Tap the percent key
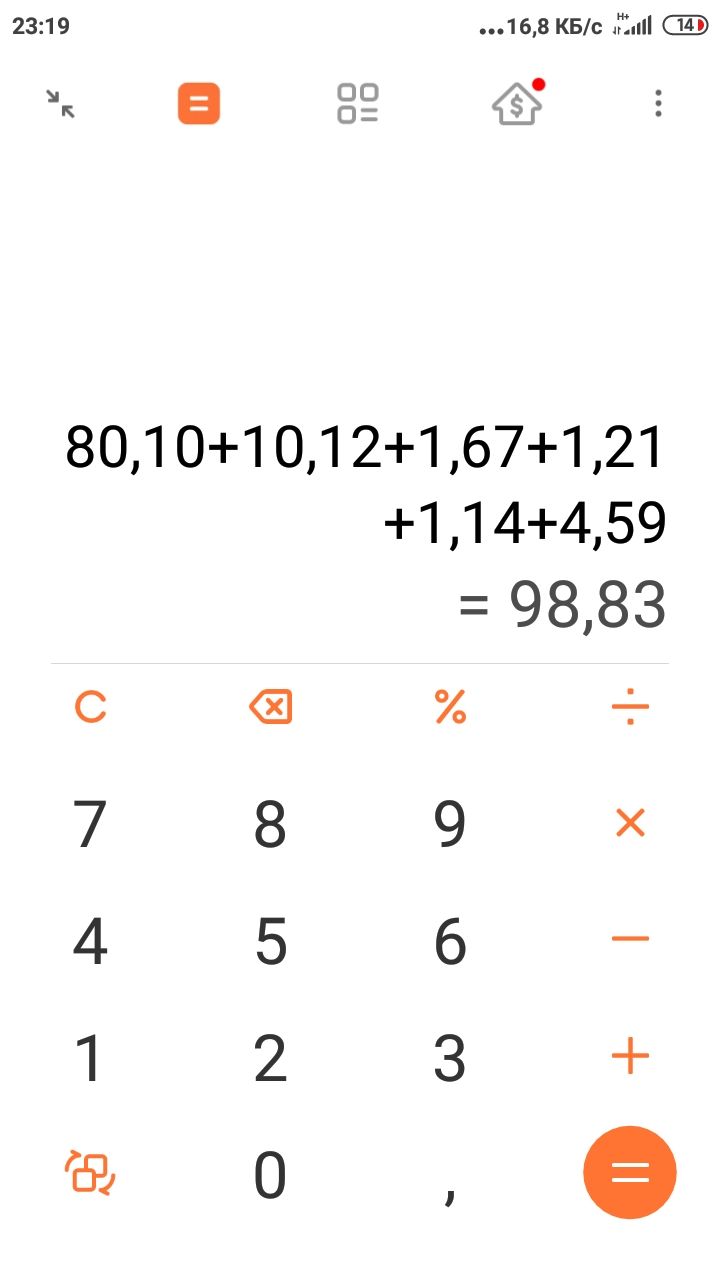This screenshot has height=1280, width=720. [x=450, y=708]
